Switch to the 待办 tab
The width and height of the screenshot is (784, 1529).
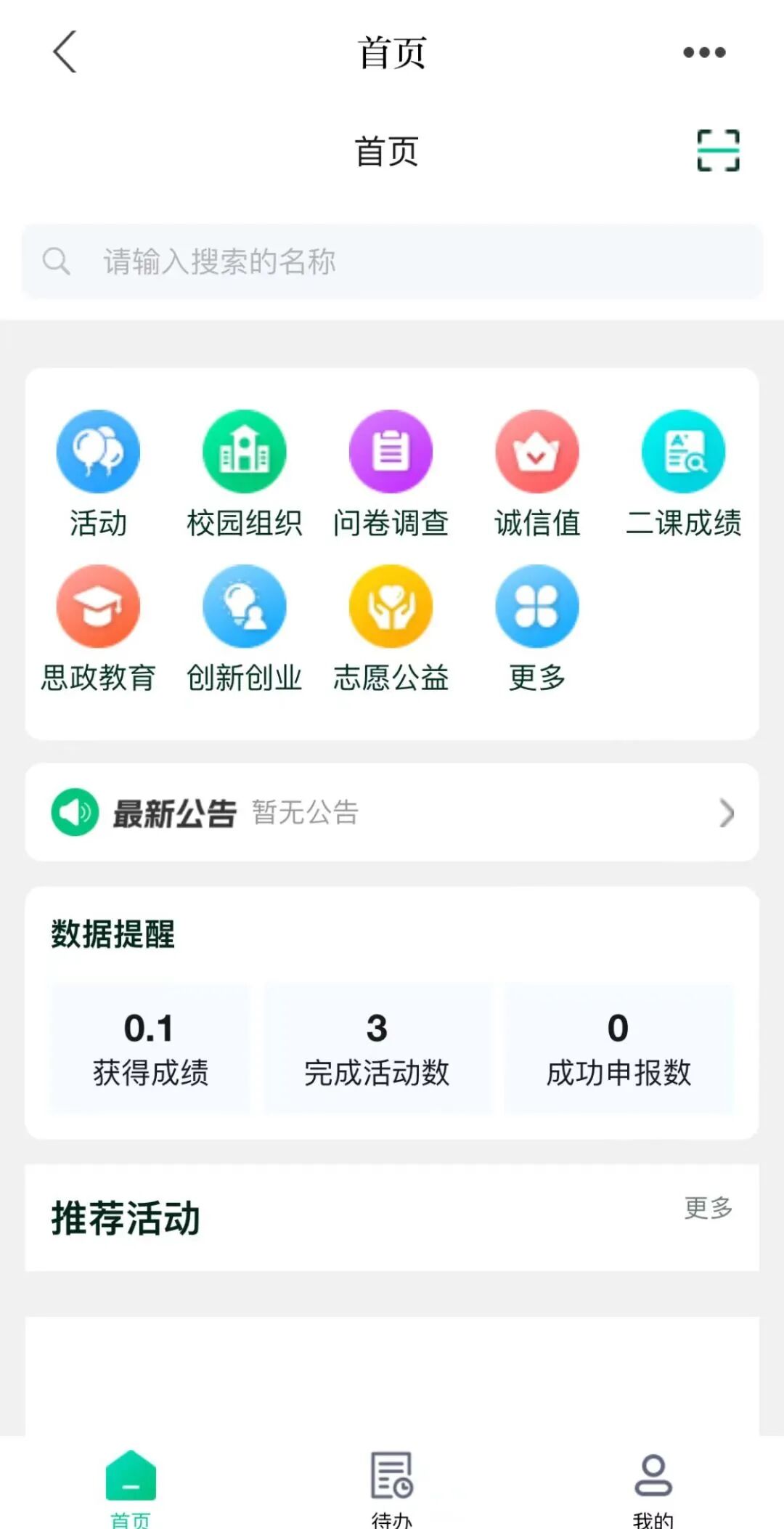point(392,1485)
